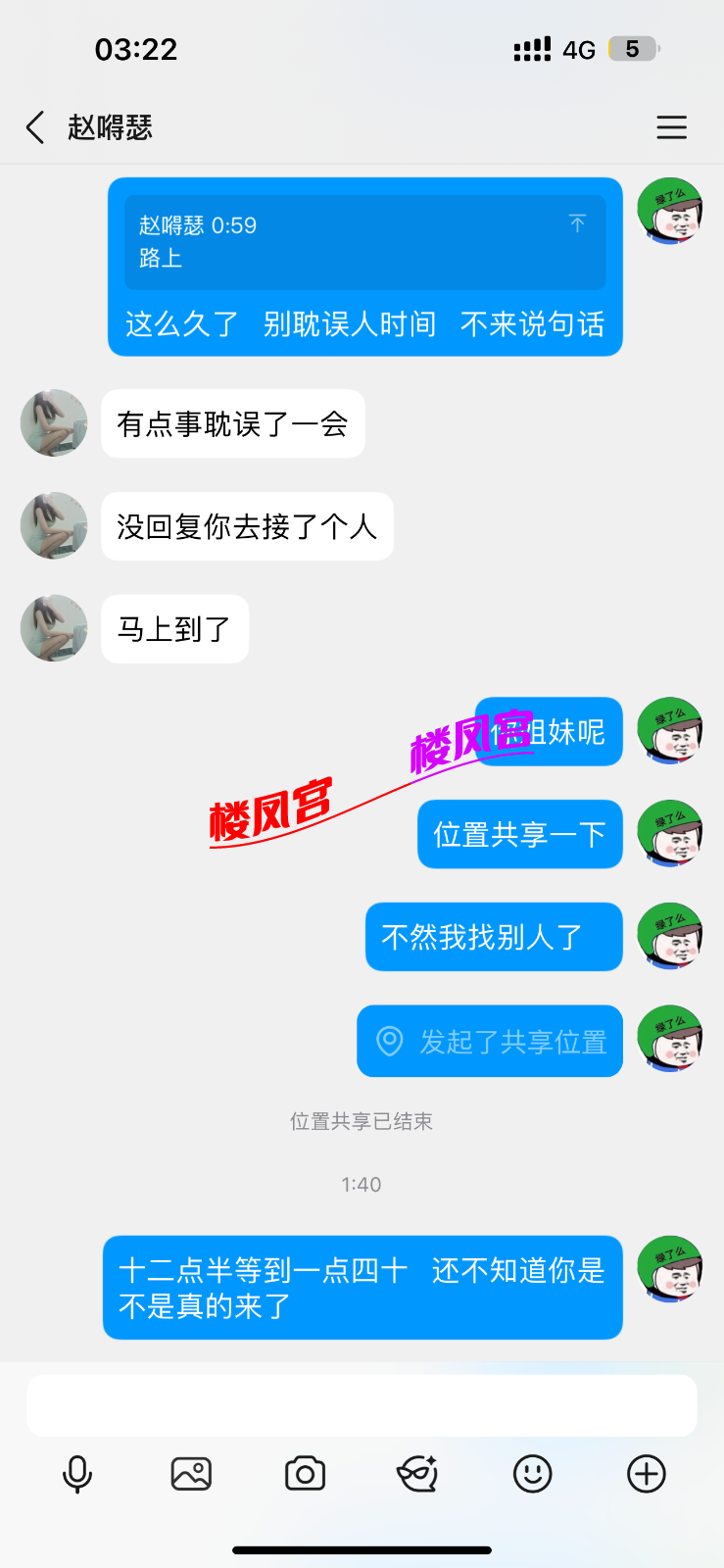This screenshot has height=1568, width=724.
Task: Tap 赵嘚瑟's avatar beside 马上到了
Action: 54,628
